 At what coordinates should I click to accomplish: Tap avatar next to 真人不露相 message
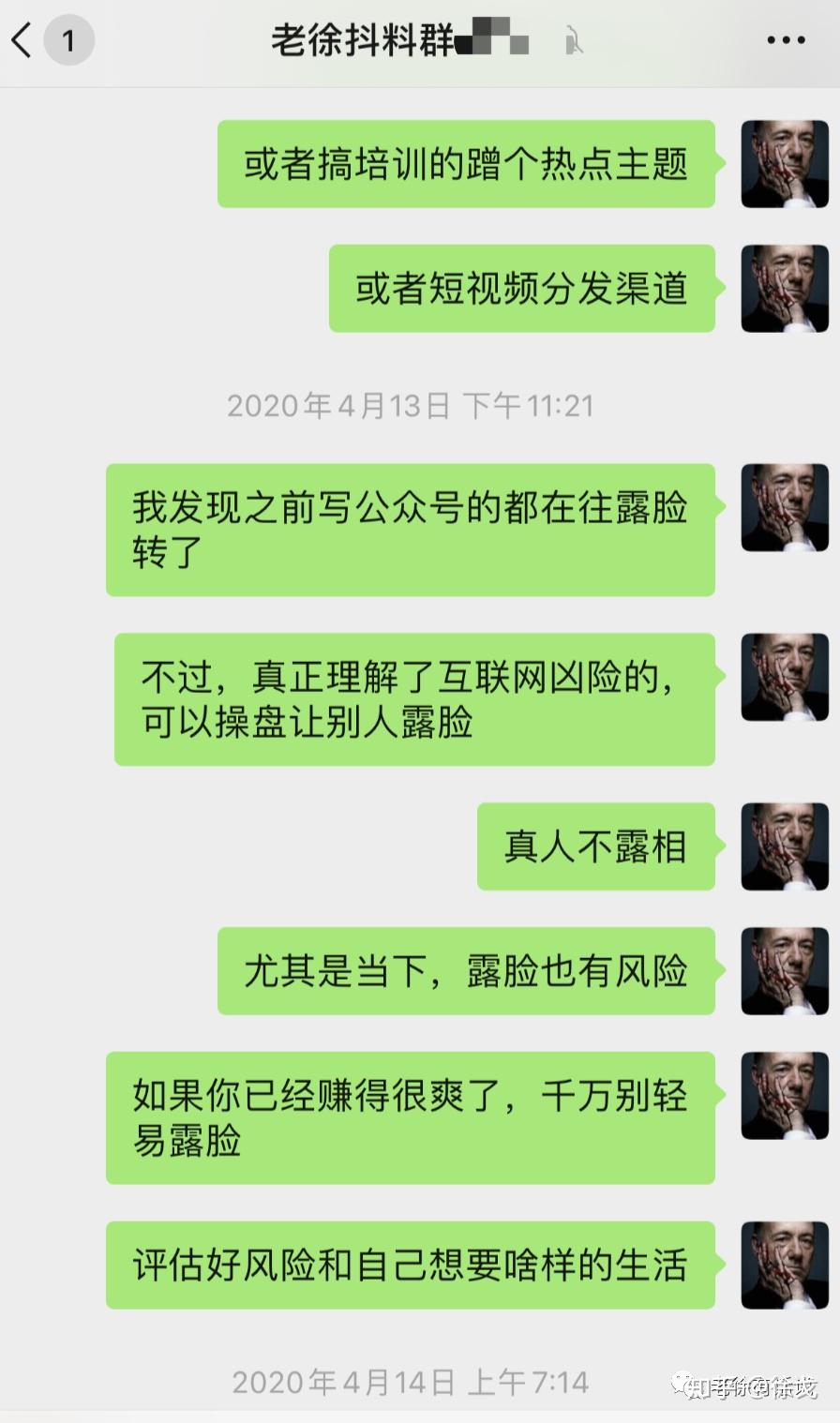[785, 846]
